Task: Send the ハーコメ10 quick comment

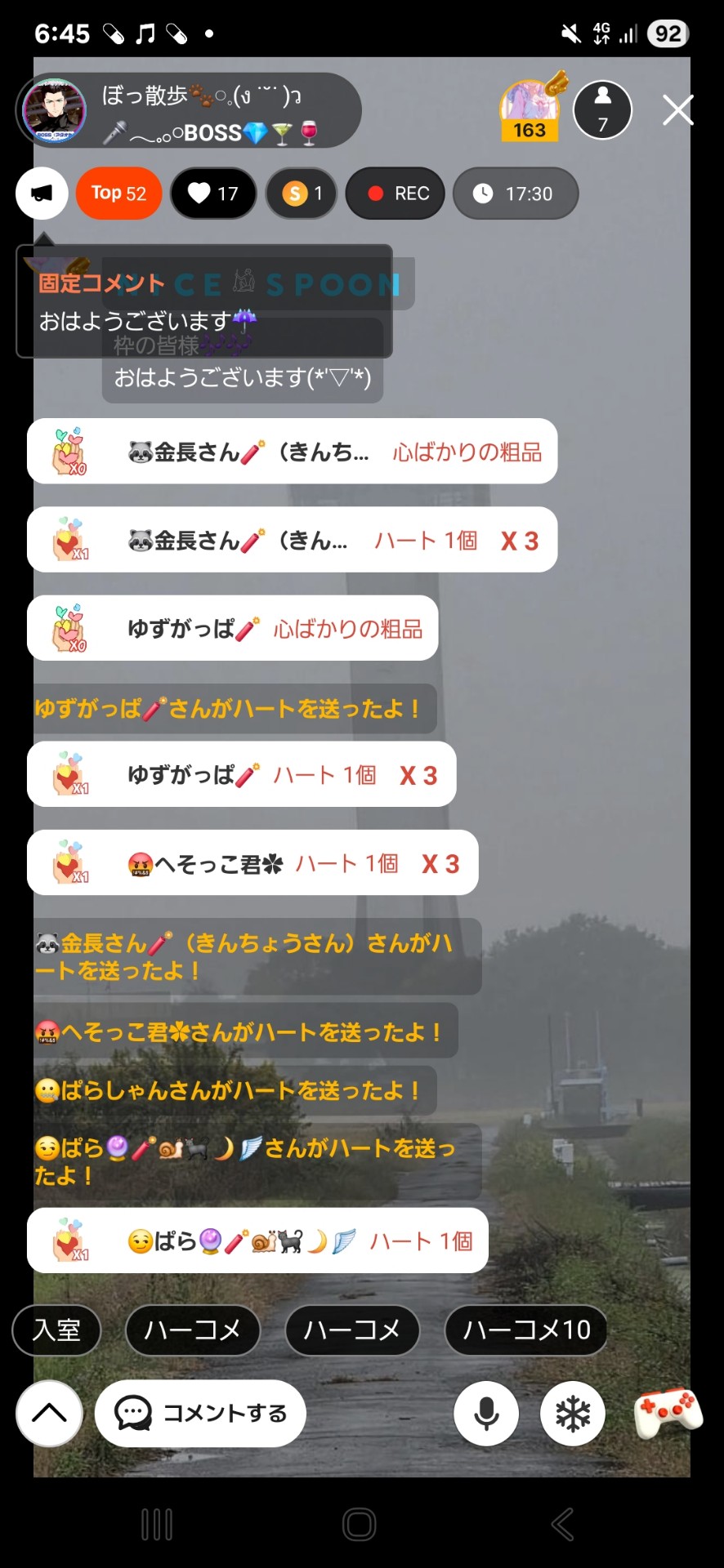Action: [525, 1330]
